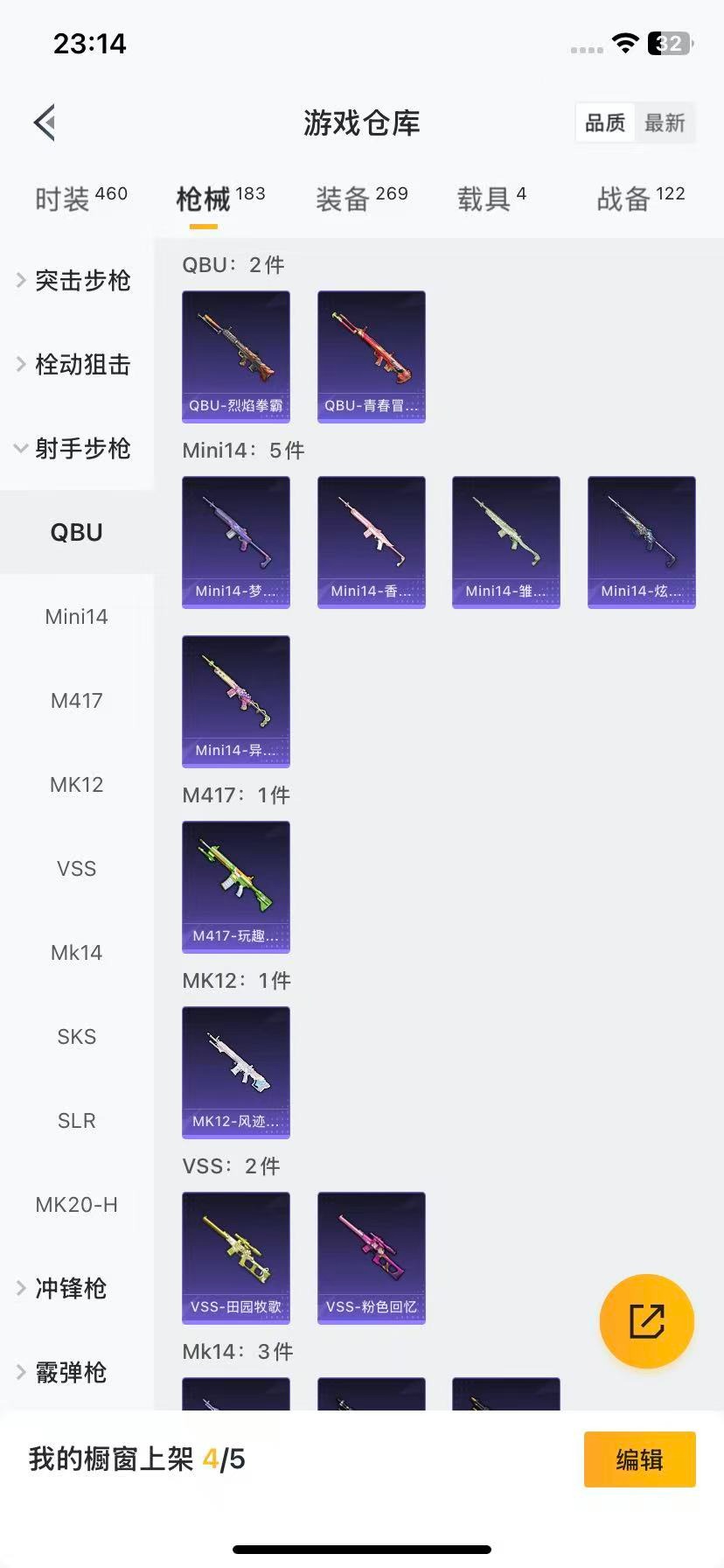724x1568 pixels.
Task: Tap the 编辑 button
Action: tap(639, 1459)
